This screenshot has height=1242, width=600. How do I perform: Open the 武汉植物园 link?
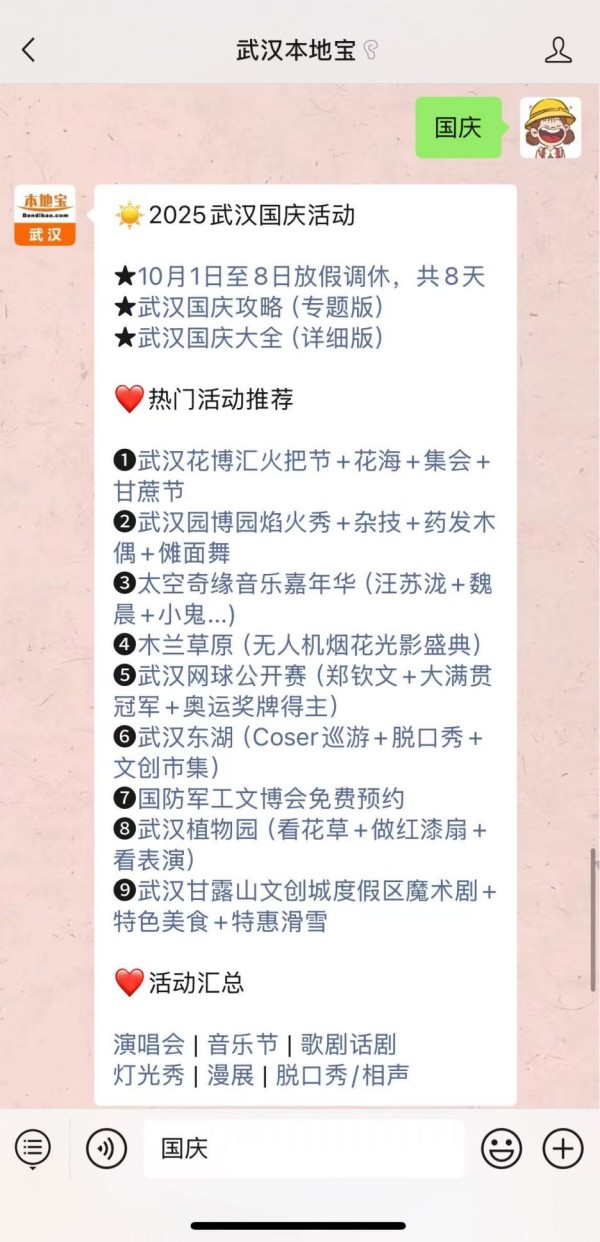300,830
